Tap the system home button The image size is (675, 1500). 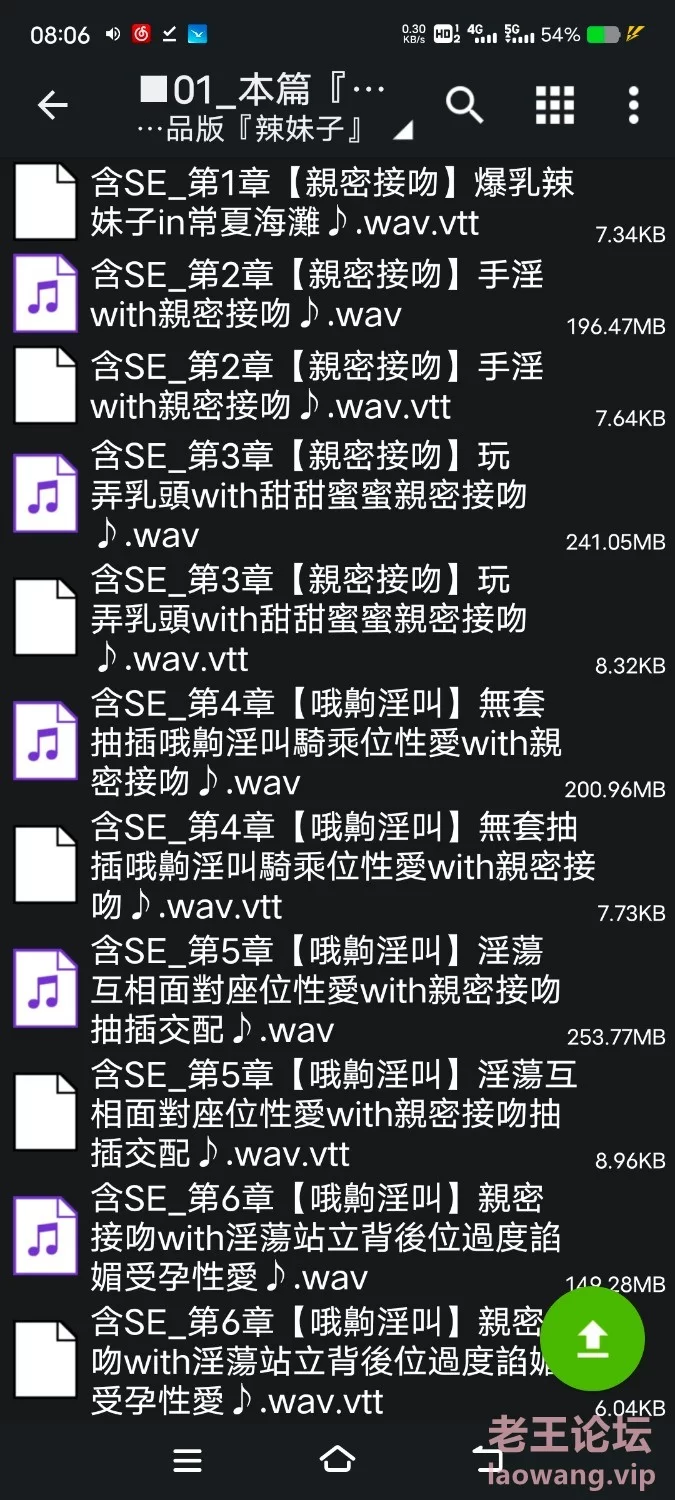[x=337, y=1460]
